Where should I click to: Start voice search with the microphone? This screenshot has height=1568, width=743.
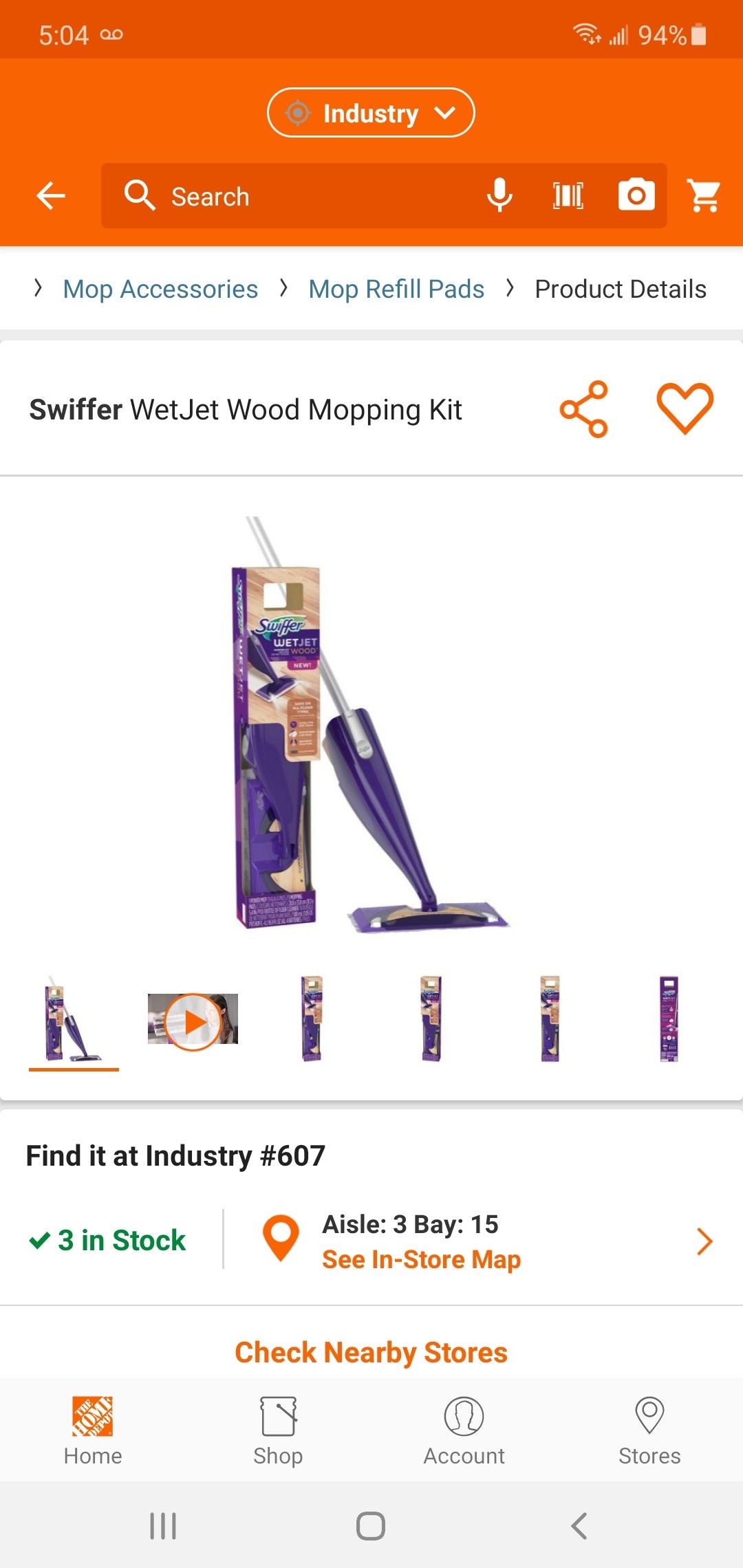coord(499,196)
